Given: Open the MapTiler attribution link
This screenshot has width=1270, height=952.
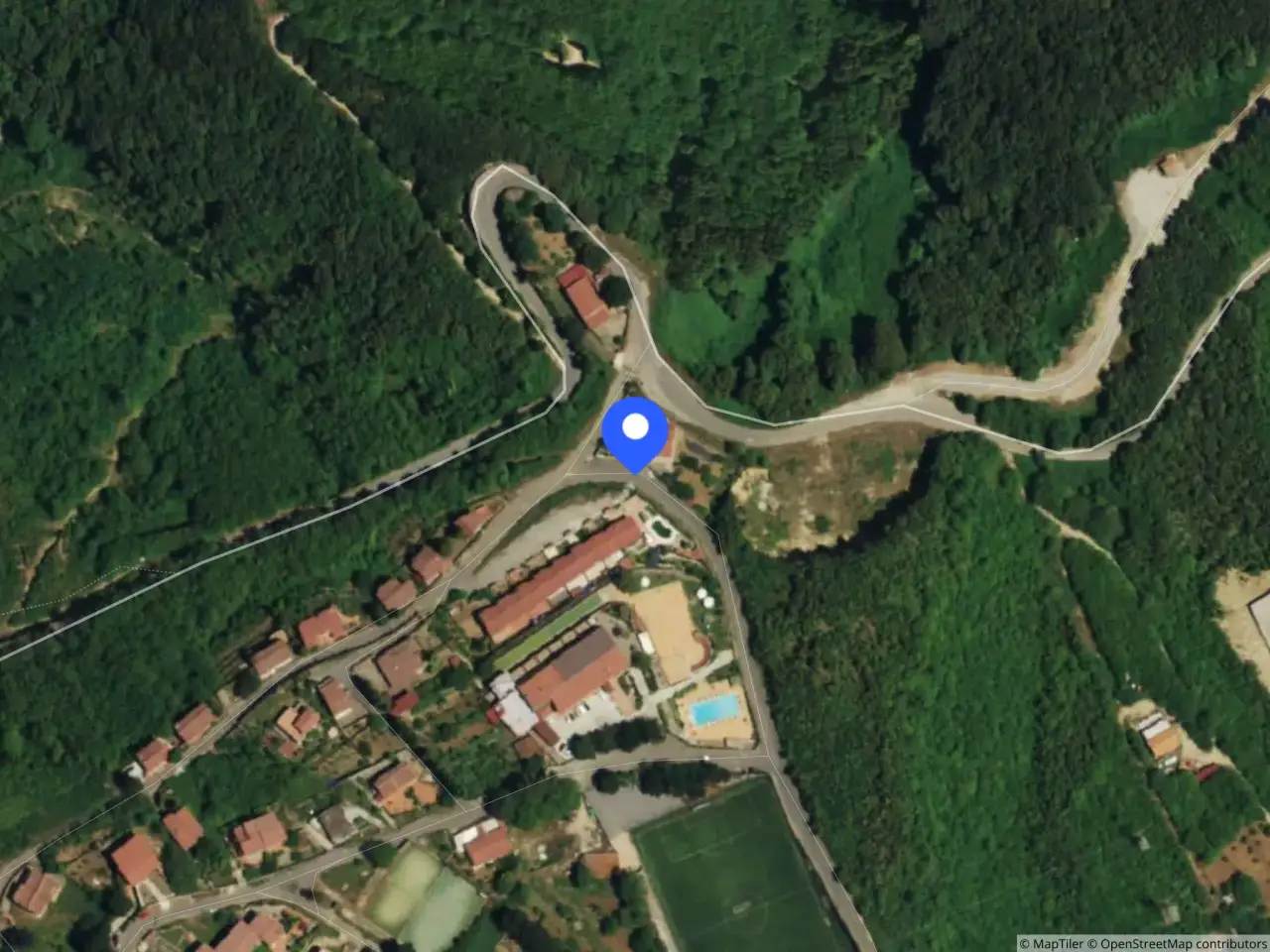Looking at the screenshot, I should pyautogui.click(x=1056, y=943).
